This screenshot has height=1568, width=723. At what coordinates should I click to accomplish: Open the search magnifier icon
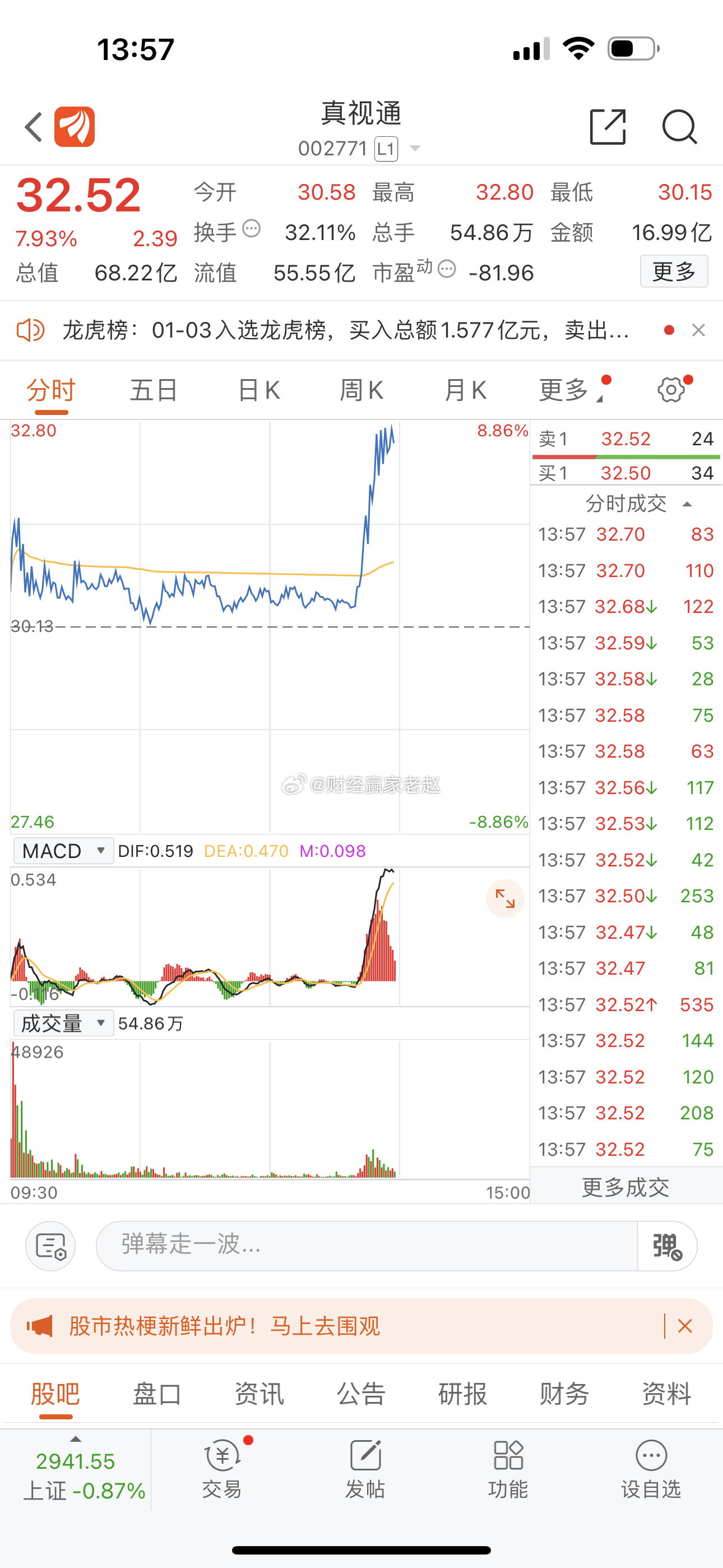[x=679, y=127]
